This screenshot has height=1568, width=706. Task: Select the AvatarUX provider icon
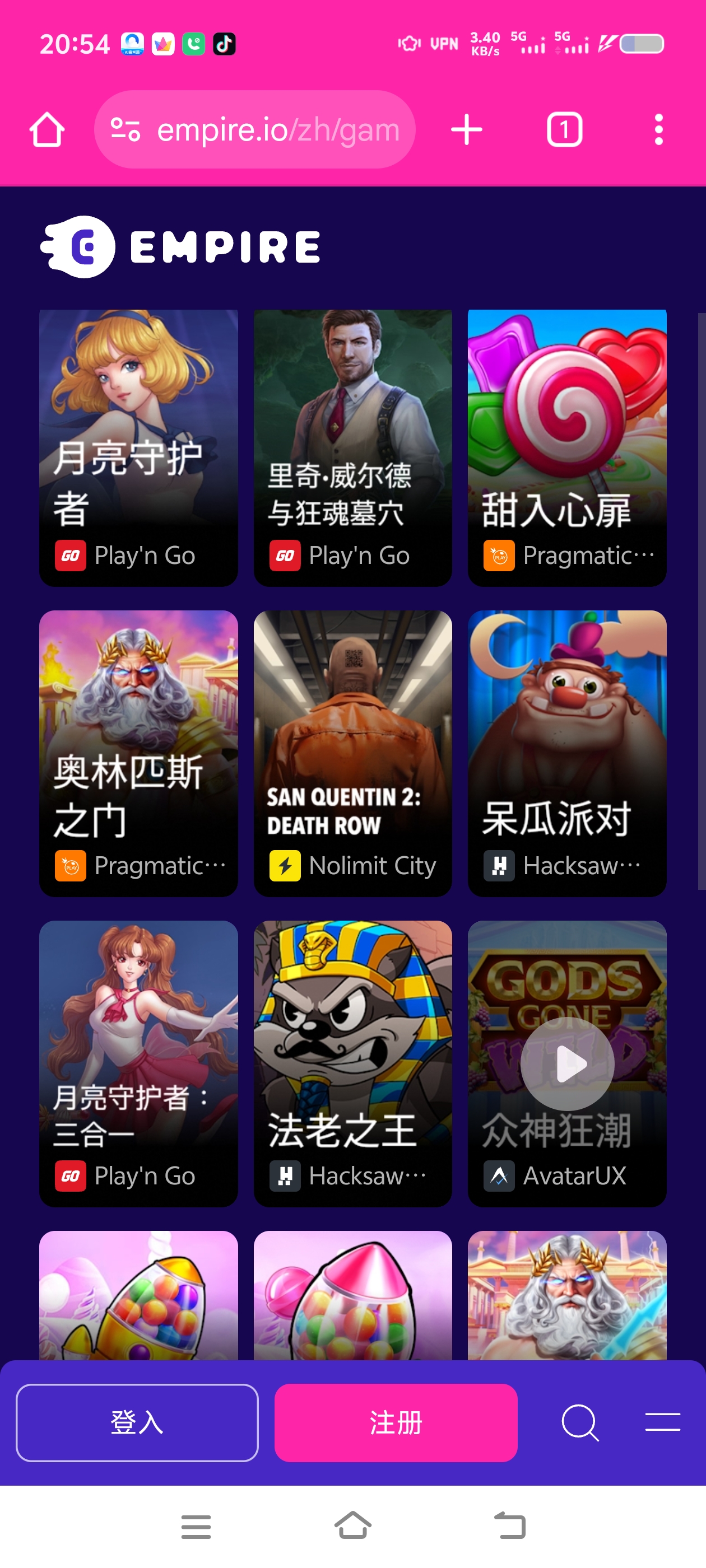coord(498,1176)
